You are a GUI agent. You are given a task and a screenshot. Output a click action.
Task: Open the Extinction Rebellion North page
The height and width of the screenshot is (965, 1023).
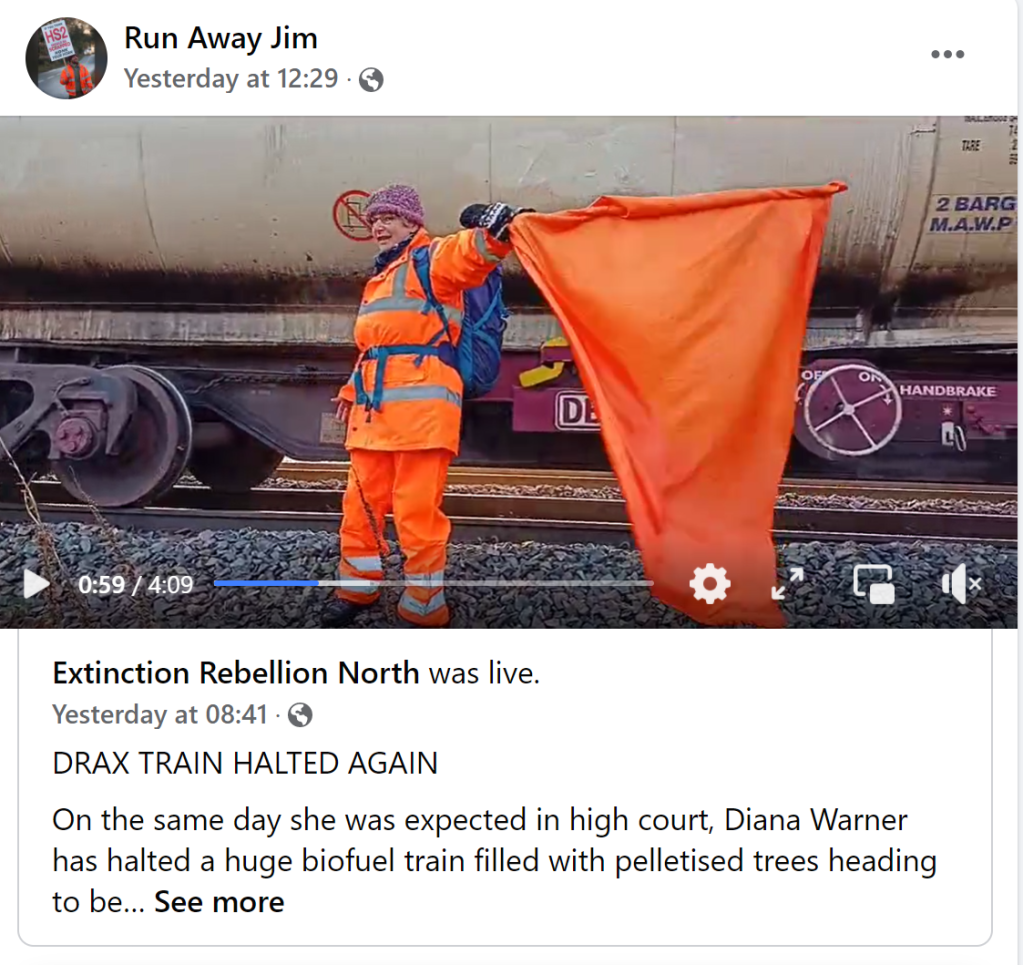point(236,673)
